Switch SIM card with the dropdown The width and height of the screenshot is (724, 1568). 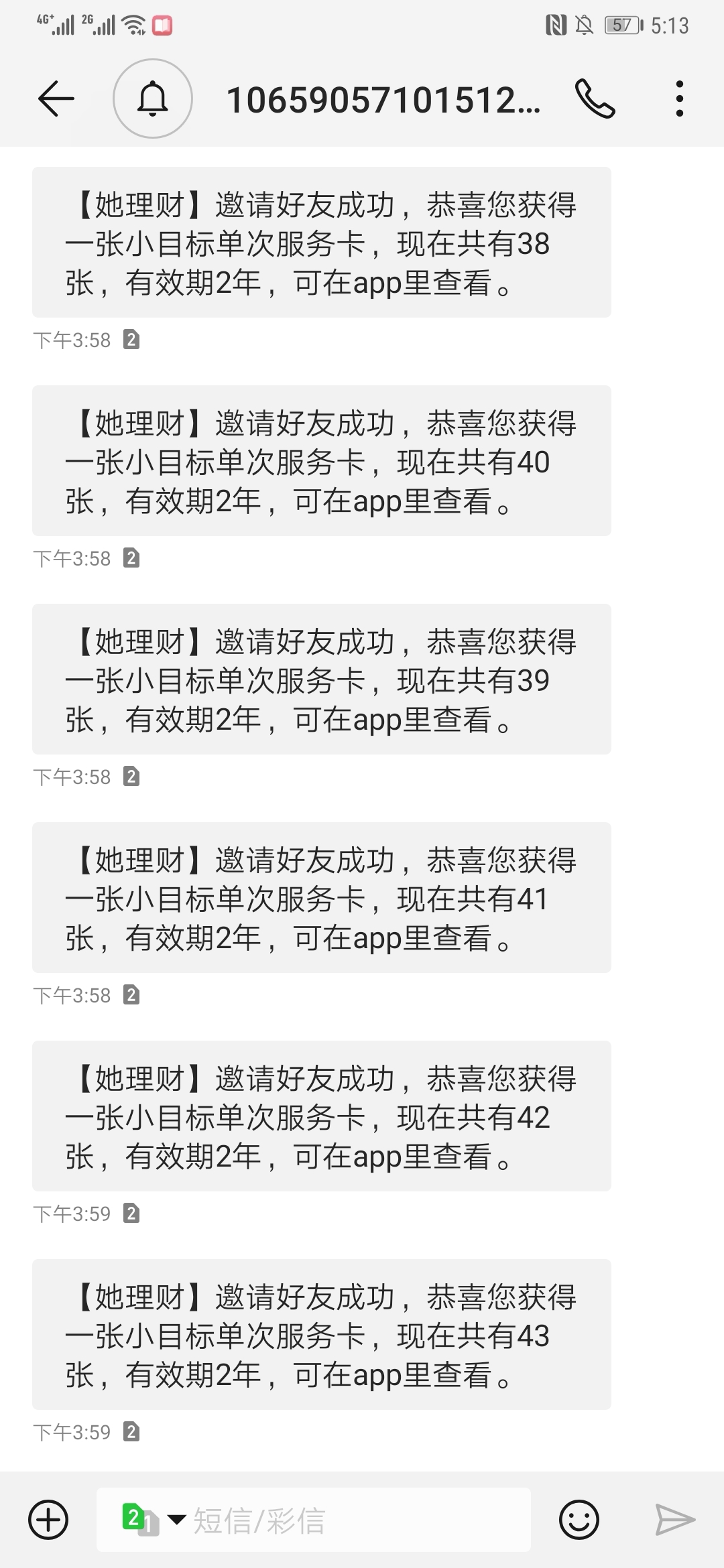[x=153, y=1520]
